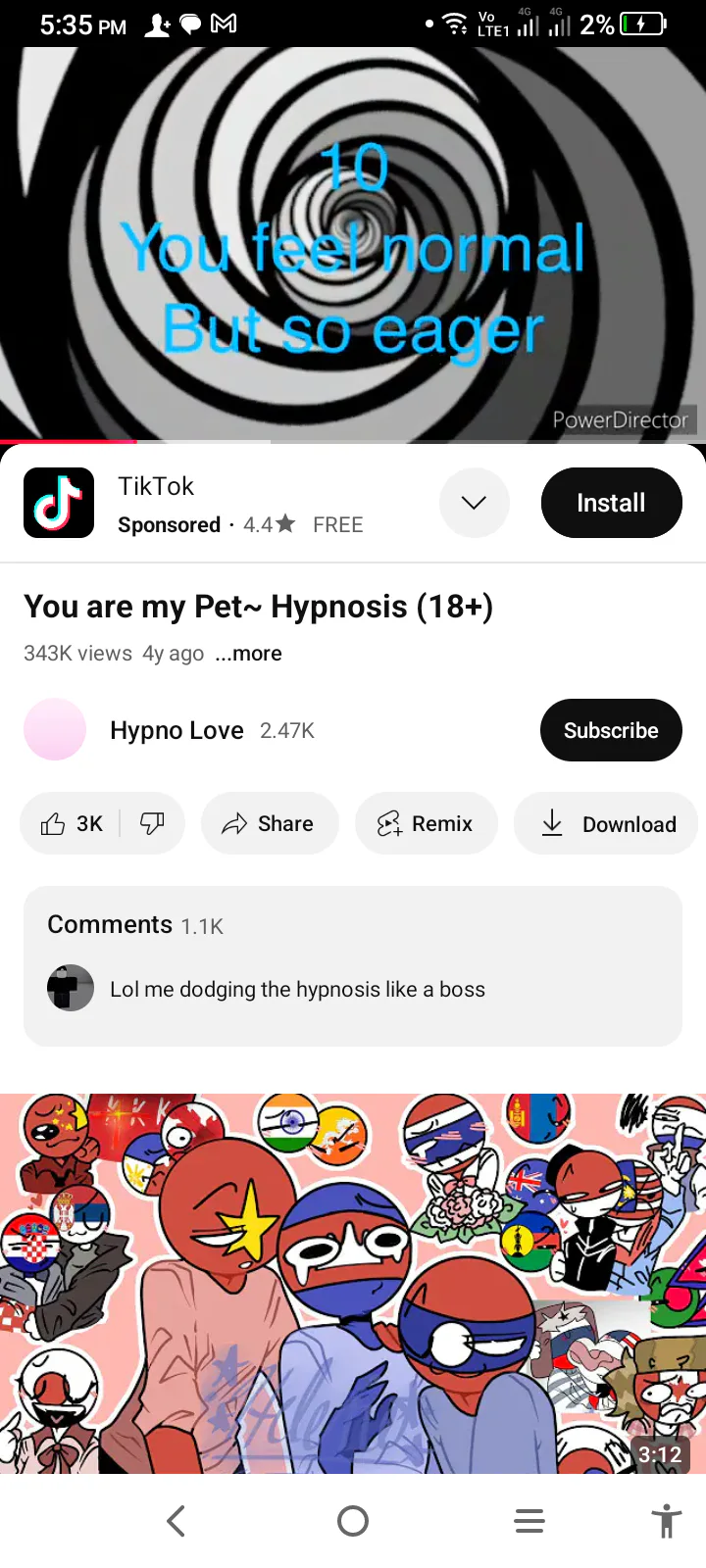The image size is (706, 1568).
Task: Tap the video player to show controls
Action: tap(352, 245)
